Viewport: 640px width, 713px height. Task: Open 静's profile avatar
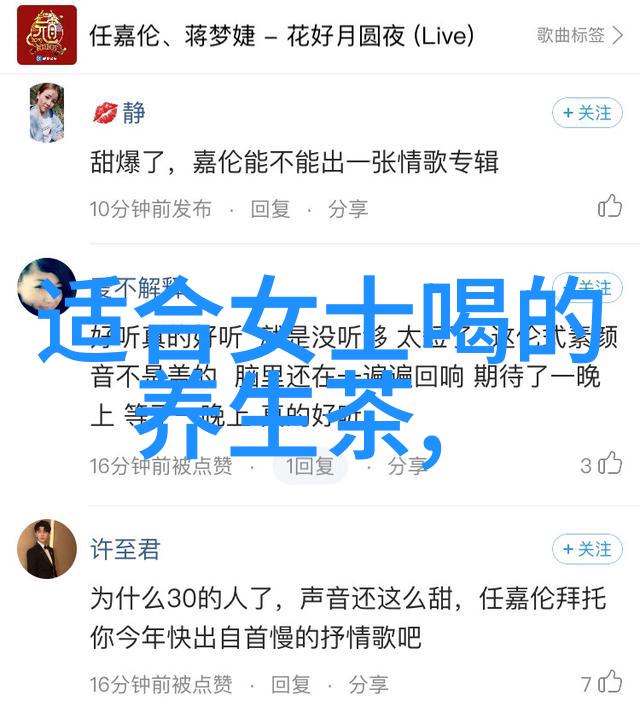pos(46,113)
